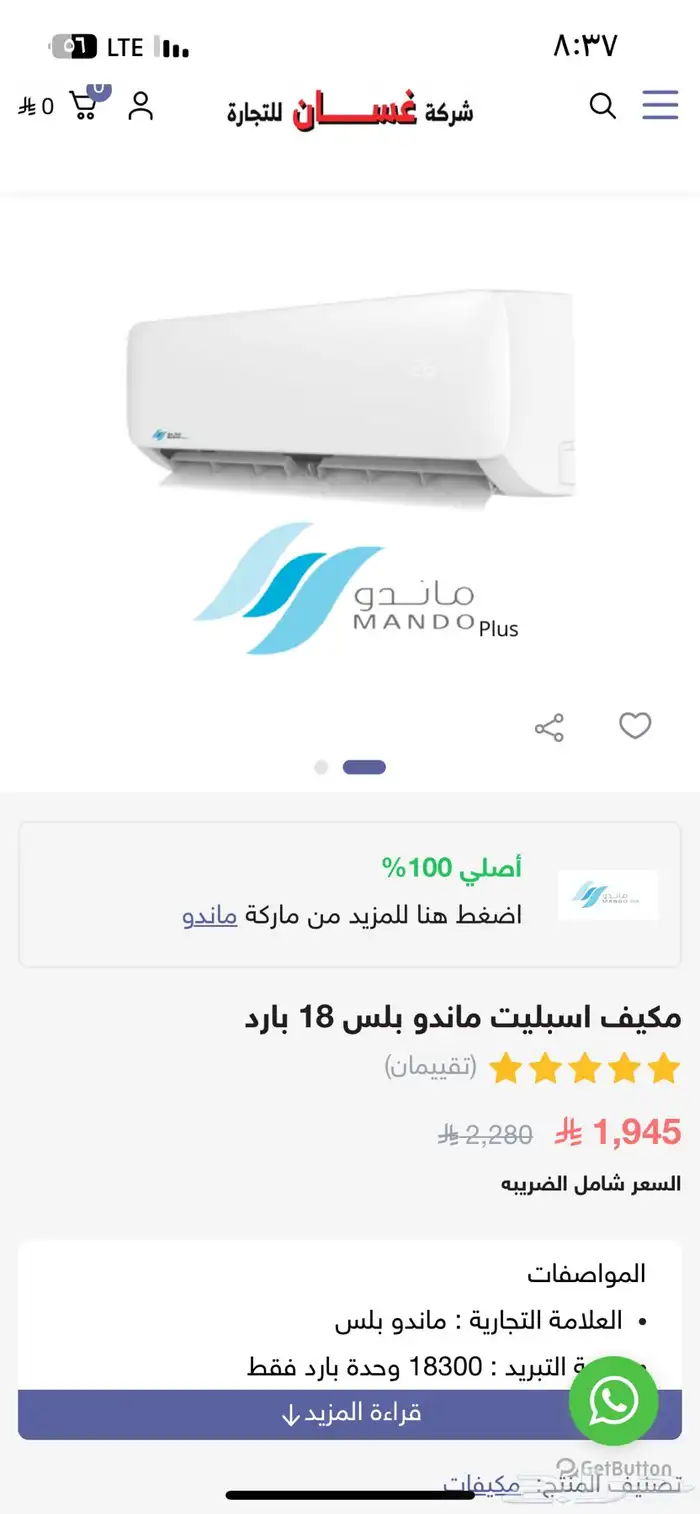This screenshot has width=700, height=1514.
Task: Open the مكيفات category link
Action: click(x=483, y=1484)
